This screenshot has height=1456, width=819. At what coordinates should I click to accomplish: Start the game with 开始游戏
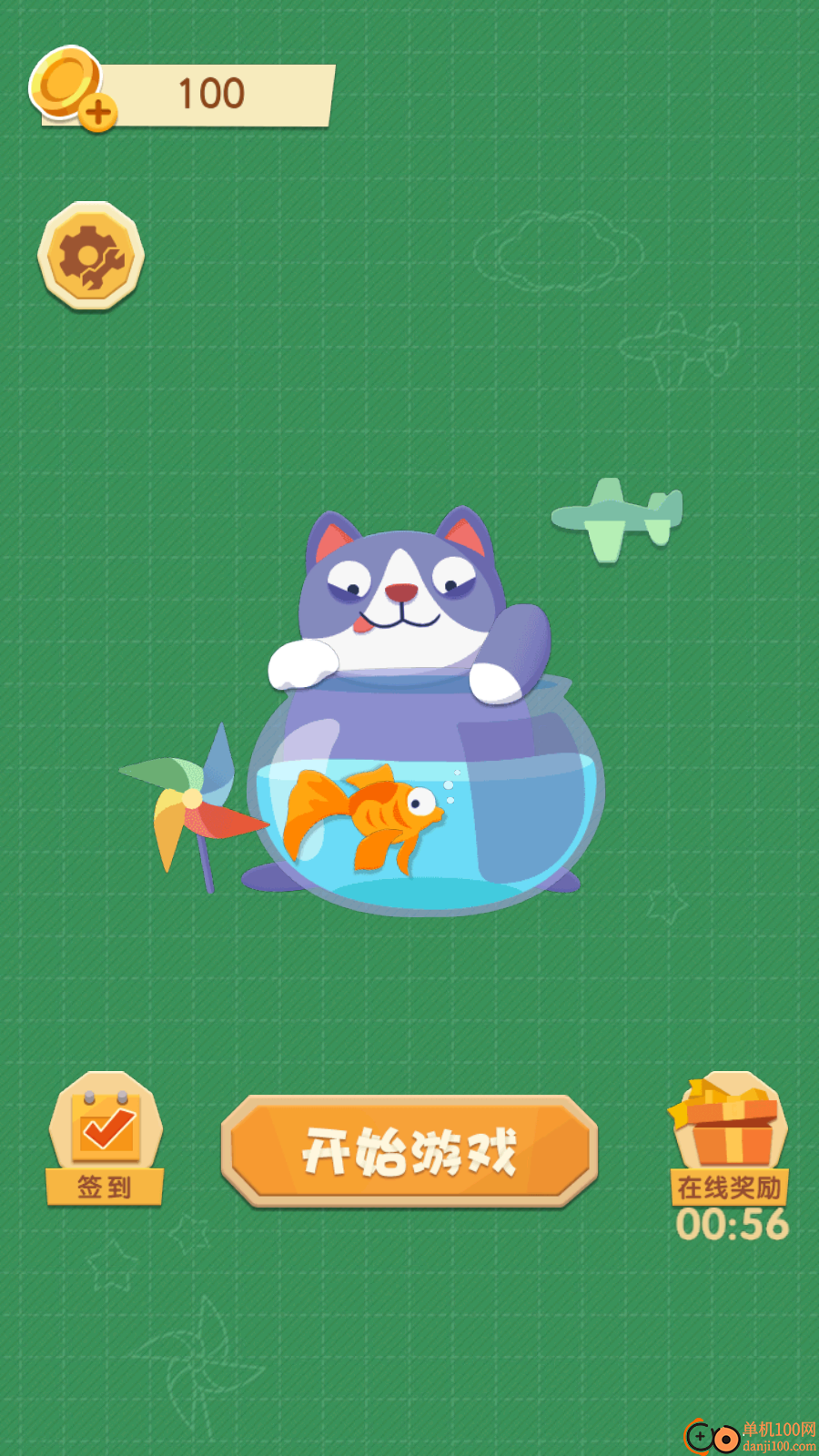(x=409, y=1151)
